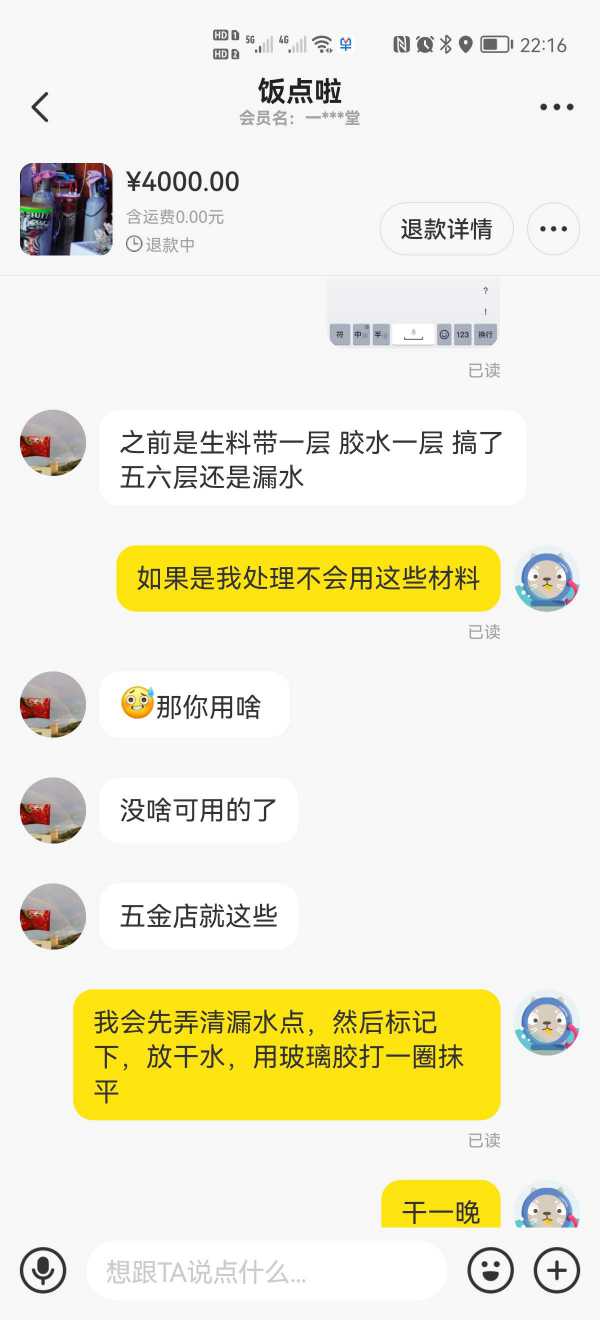Open the emoji picker
Image resolution: width=600 pixels, height=1320 pixels.
click(x=490, y=1271)
